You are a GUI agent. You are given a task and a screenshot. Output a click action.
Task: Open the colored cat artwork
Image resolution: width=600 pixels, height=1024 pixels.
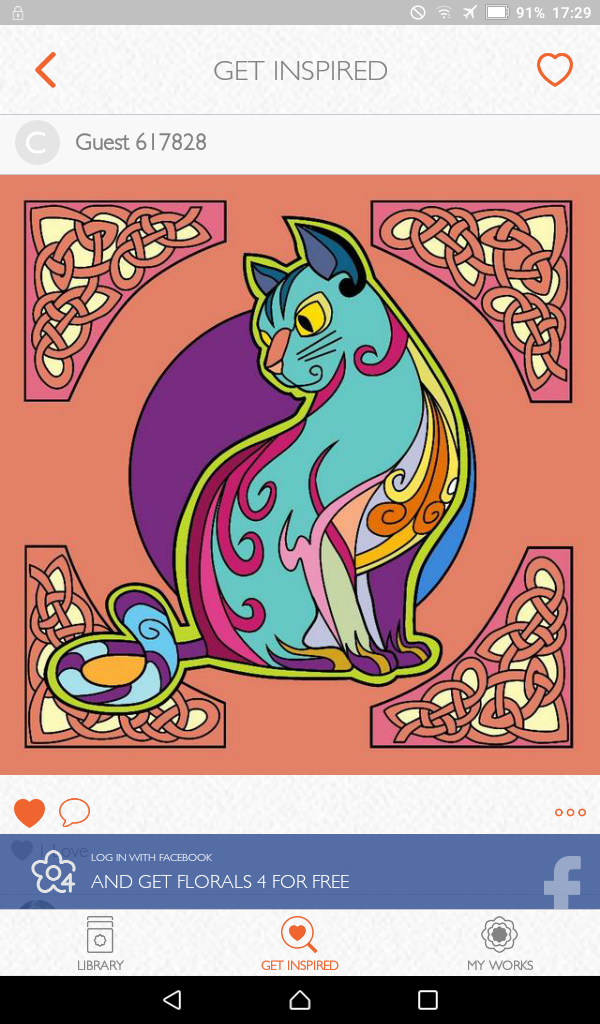click(x=300, y=474)
